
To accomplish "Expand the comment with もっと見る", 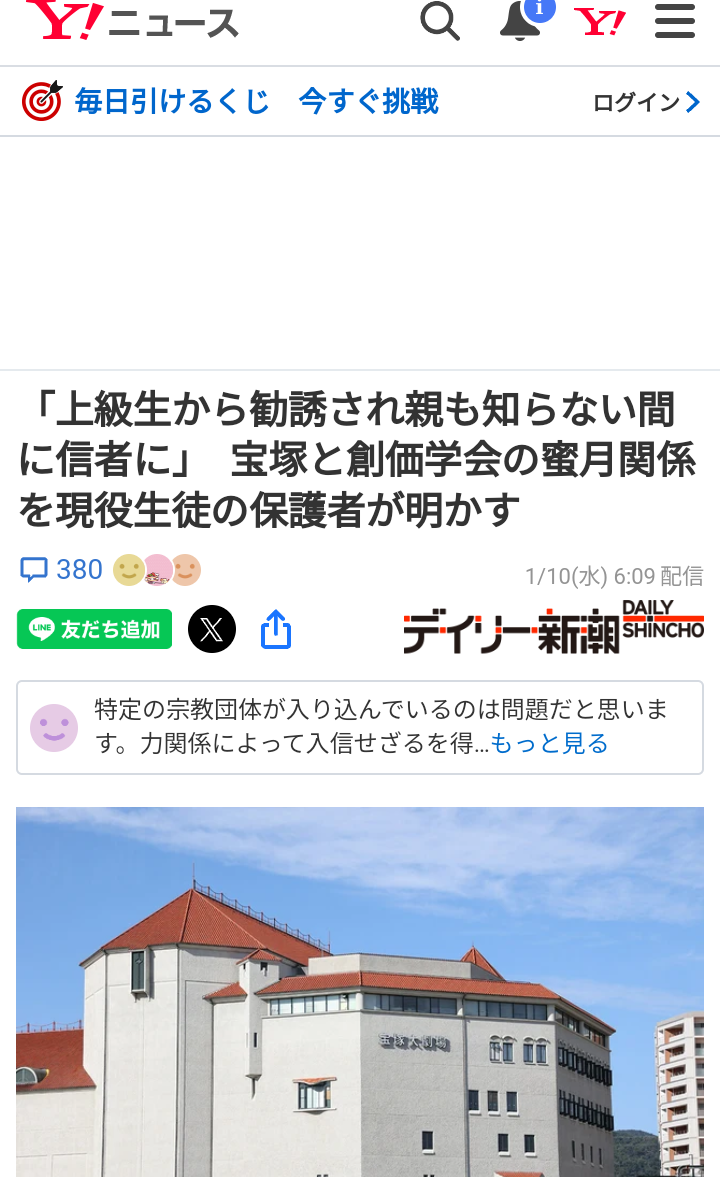I will 549,743.
